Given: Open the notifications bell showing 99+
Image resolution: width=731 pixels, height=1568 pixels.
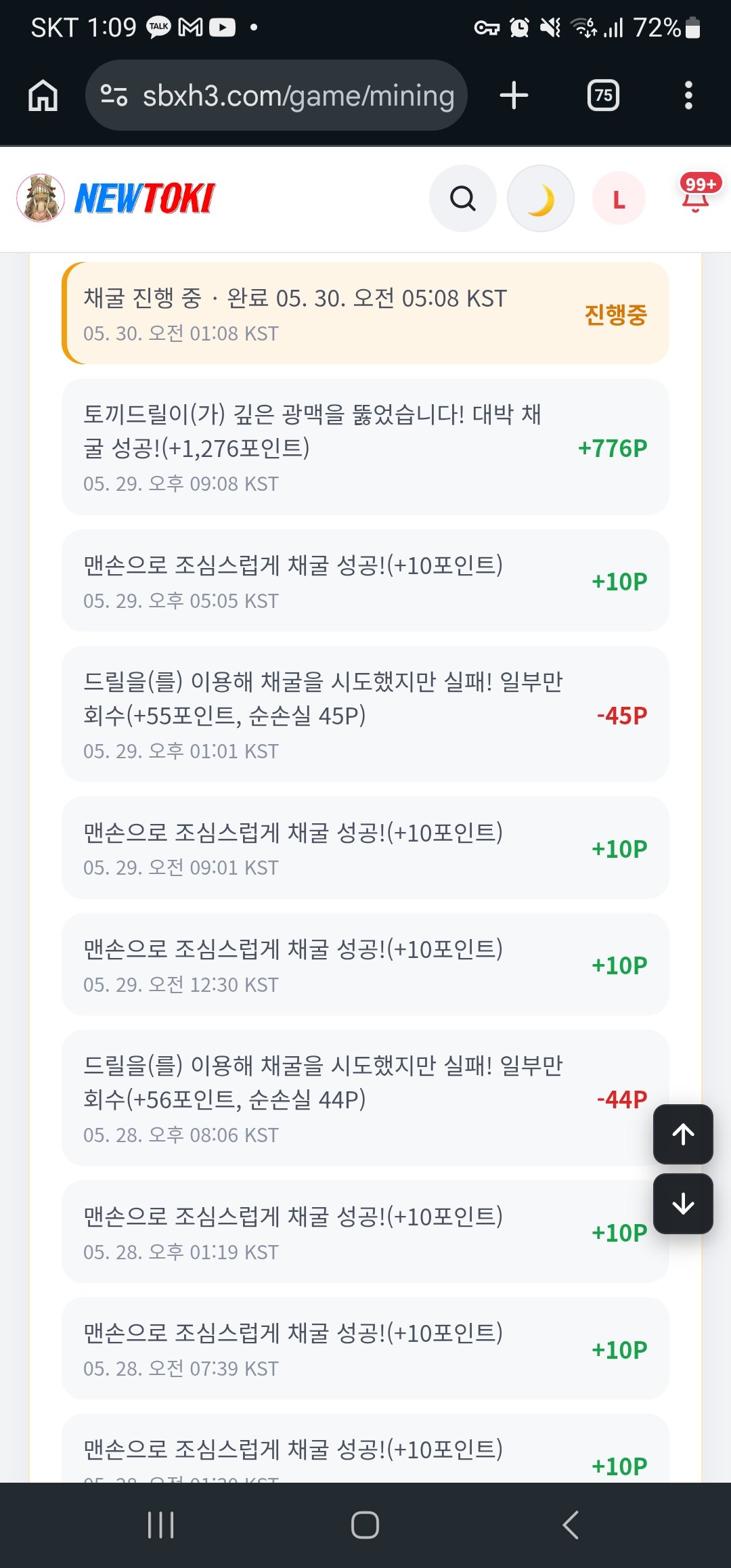Looking at the screenshot, I should [x=697, y=195].
